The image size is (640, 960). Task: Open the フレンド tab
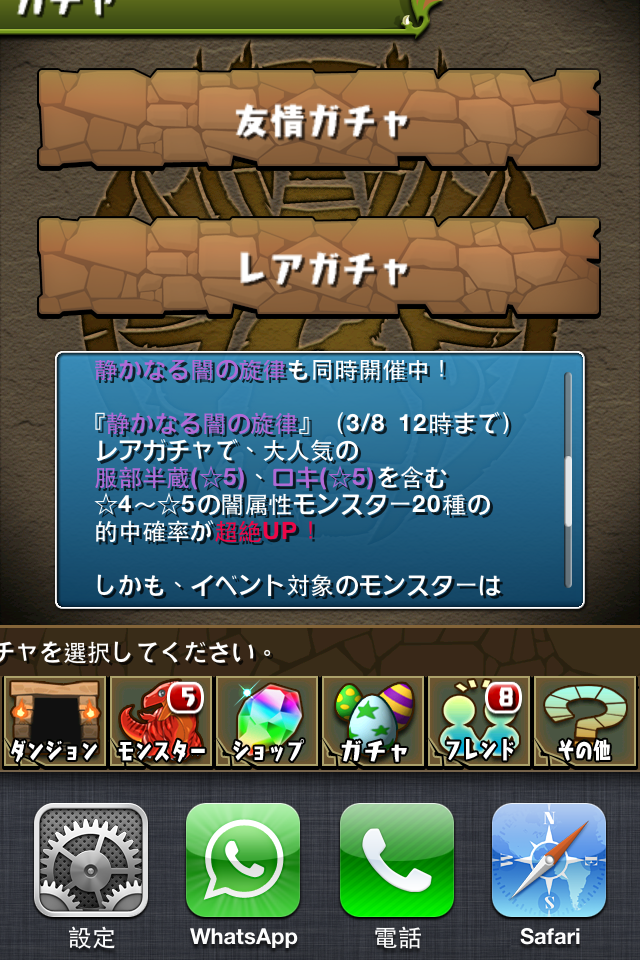point(479,721)
